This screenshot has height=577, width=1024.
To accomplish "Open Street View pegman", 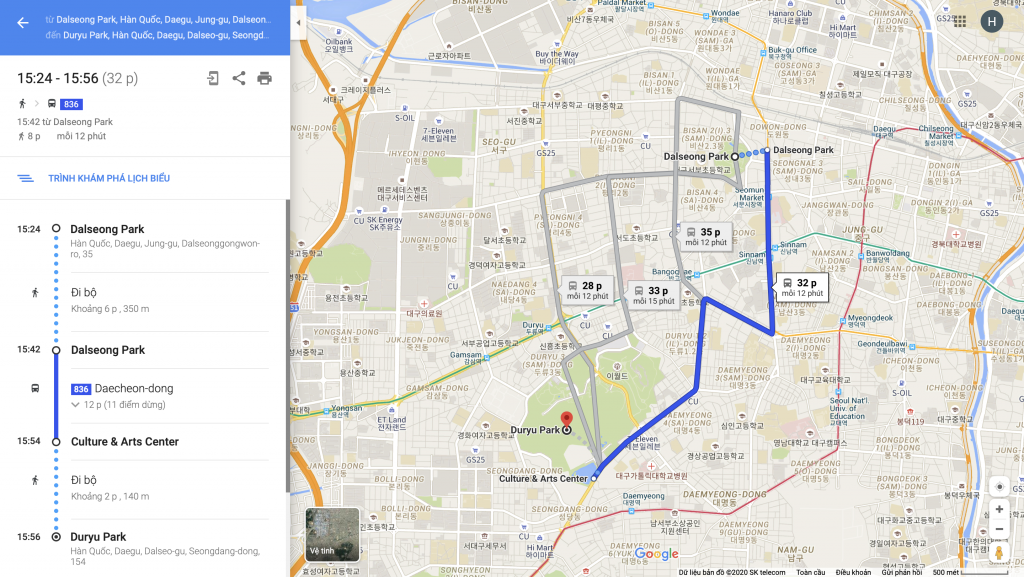I will [x=998, y=553].
